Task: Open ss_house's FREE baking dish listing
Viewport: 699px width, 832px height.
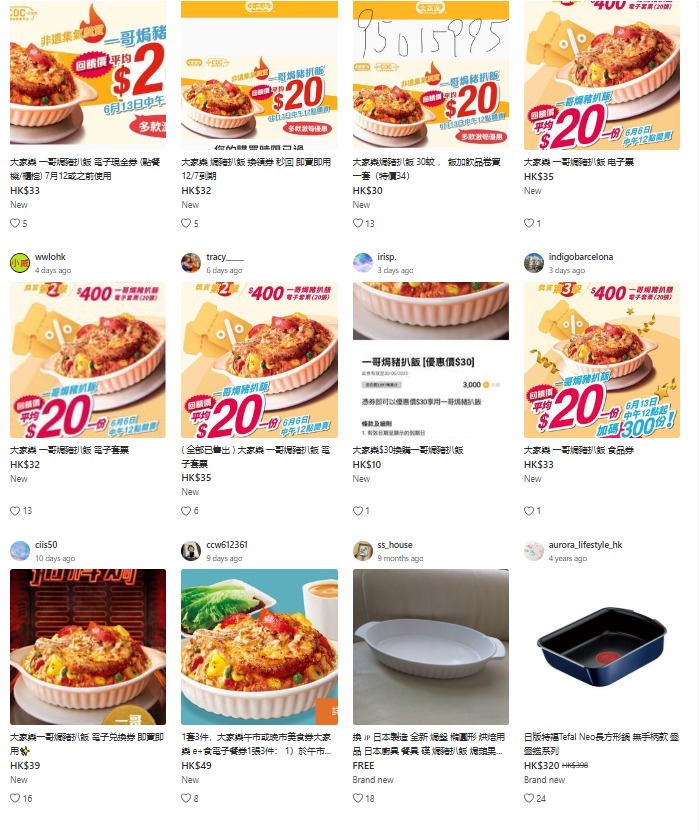Action: tap(431, 647)
